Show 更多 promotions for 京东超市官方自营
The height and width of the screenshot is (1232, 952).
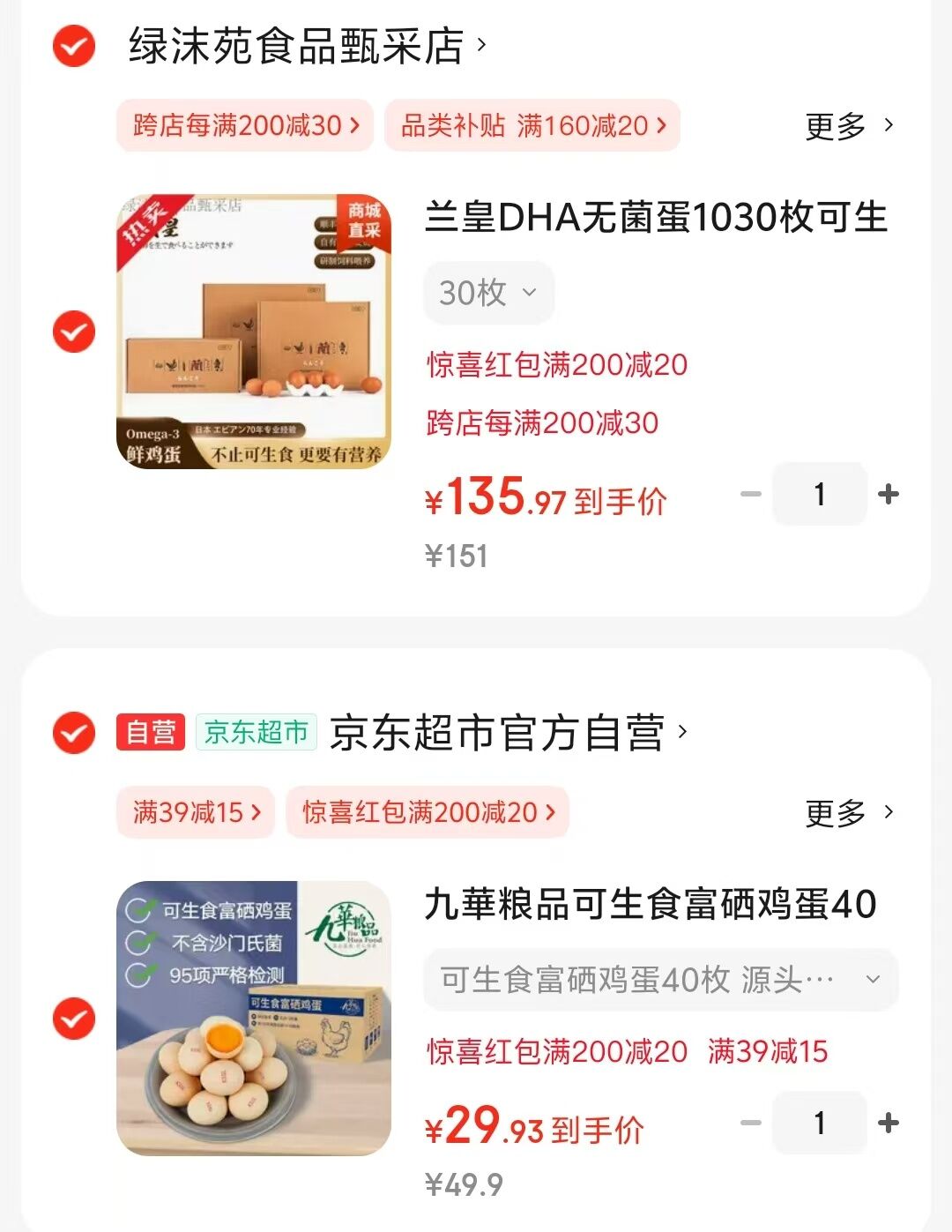click(849, 812)
